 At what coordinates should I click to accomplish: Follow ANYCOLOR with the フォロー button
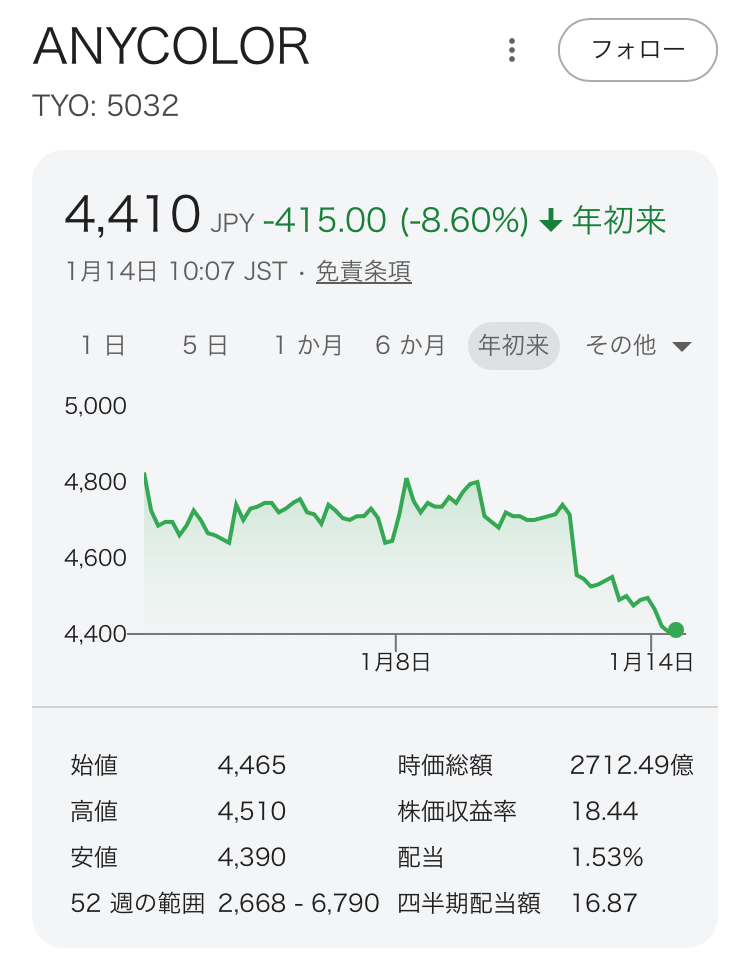[637, 50]
